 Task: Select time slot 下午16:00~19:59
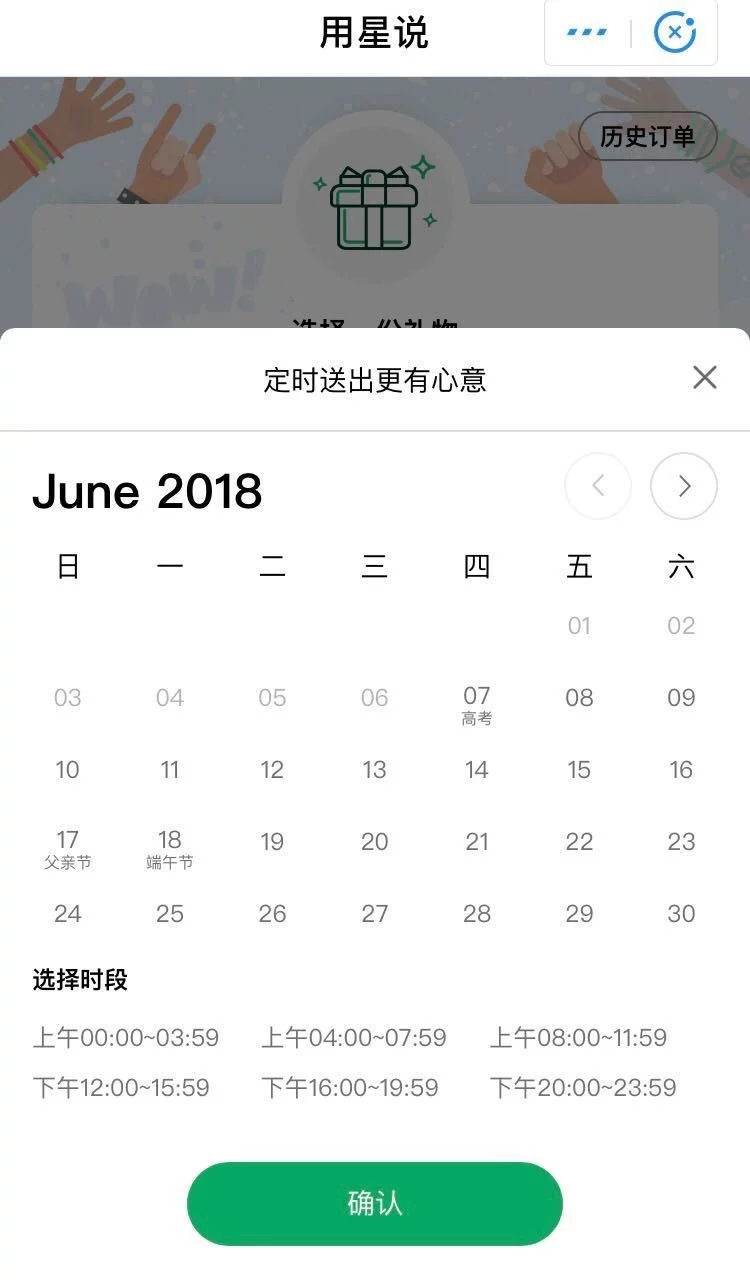pyautogui.click(x=350, y=1087)
